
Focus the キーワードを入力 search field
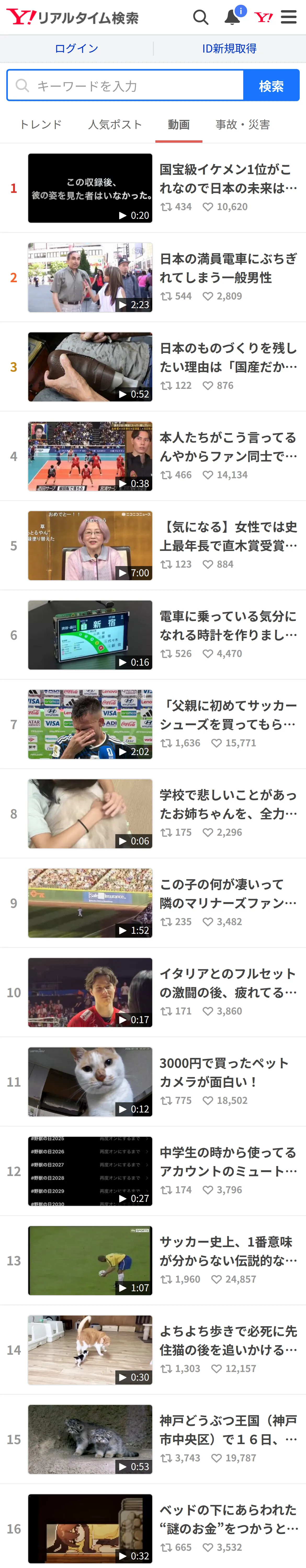(125, 85)
